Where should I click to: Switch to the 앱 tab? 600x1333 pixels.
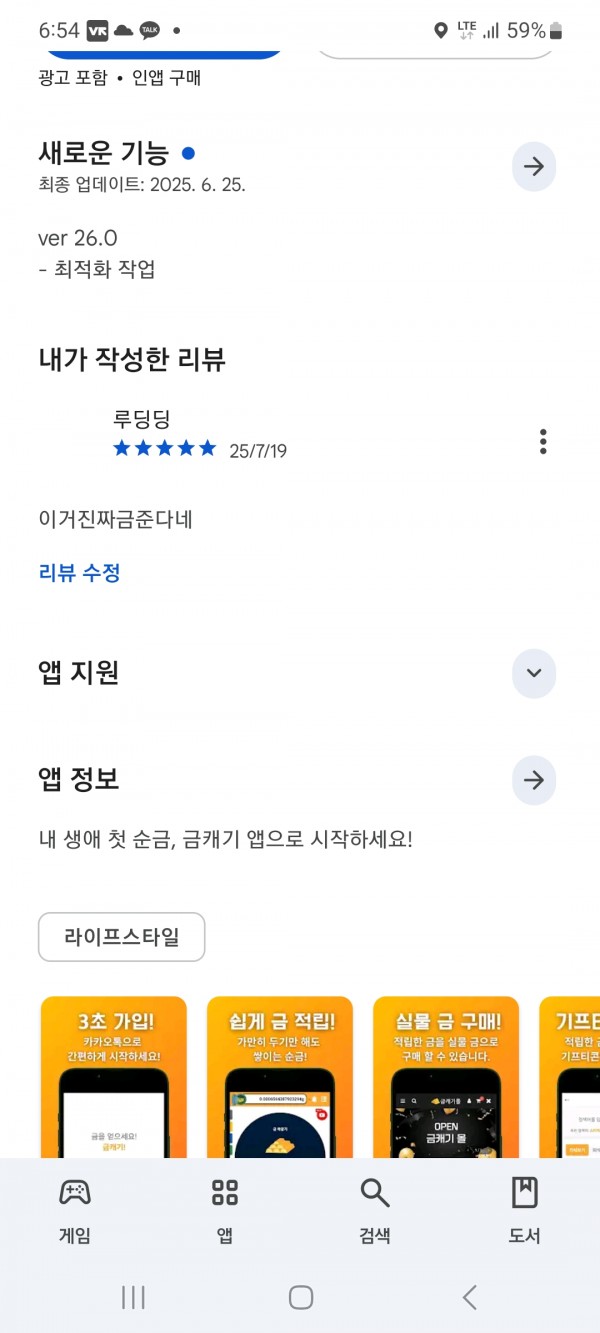[x=225, y=1210]
